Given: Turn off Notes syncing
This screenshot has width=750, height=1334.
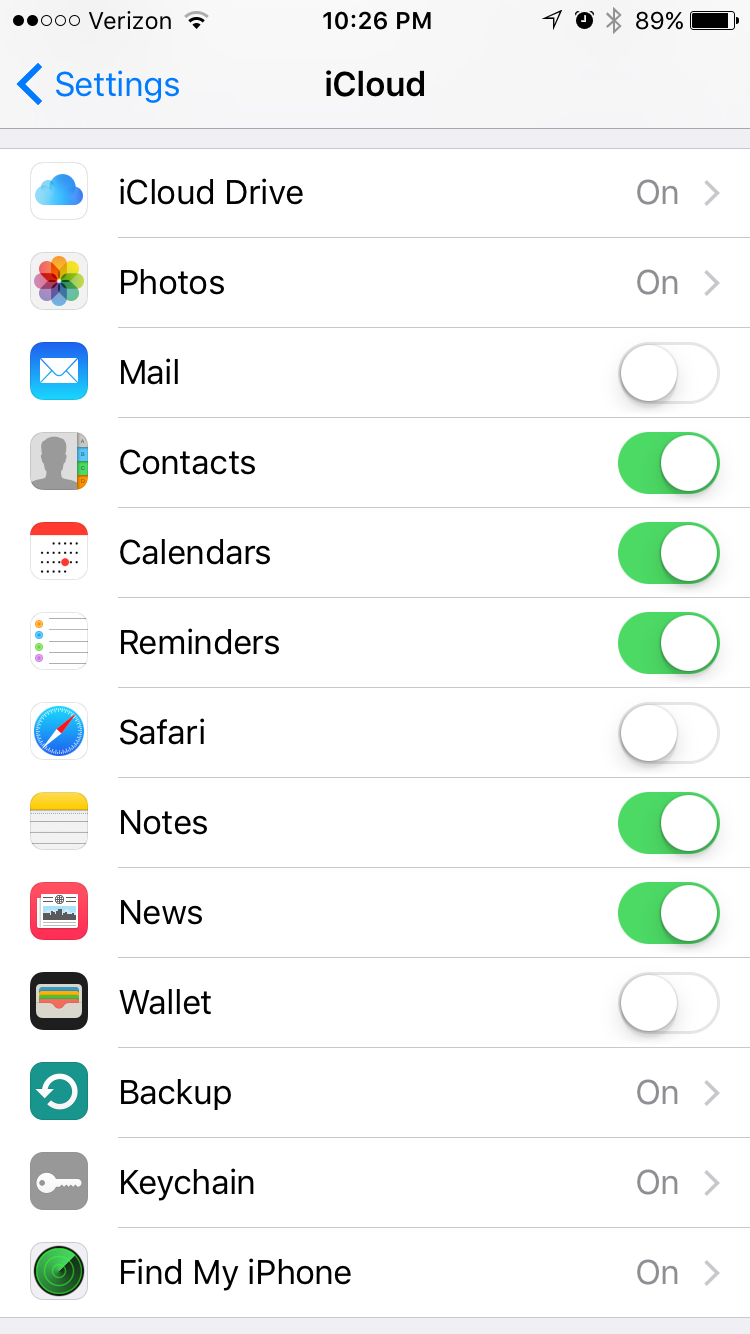Looking at the screenshot, I should point(669,823).
